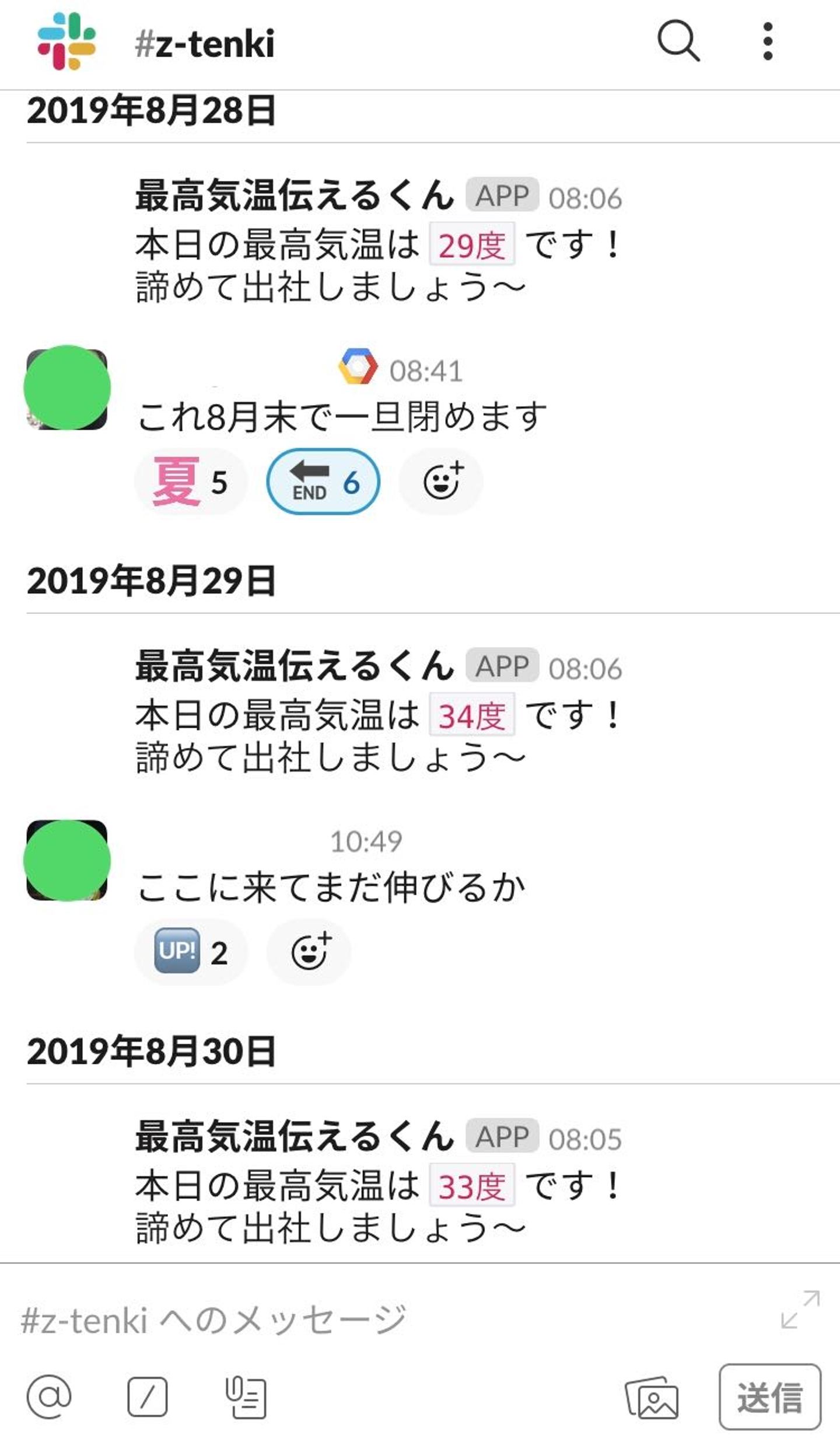The width and height of the screenshot is (840, 1442).
Task: Toggle the END arrow reaction
Action: tap(323, 482)
